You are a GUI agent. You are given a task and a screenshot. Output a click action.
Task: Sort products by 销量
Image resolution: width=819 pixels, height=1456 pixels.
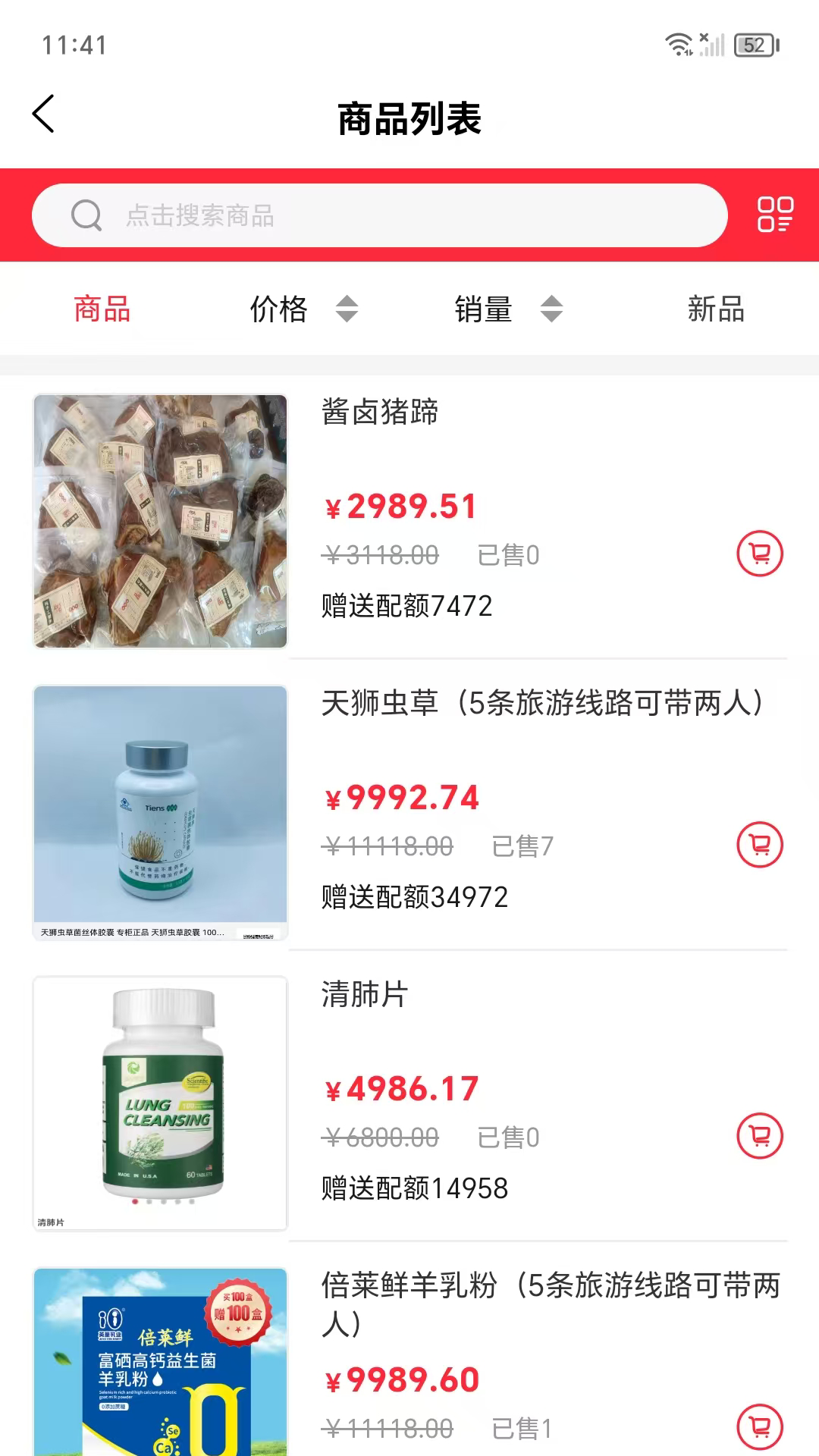tap(508, 309)
